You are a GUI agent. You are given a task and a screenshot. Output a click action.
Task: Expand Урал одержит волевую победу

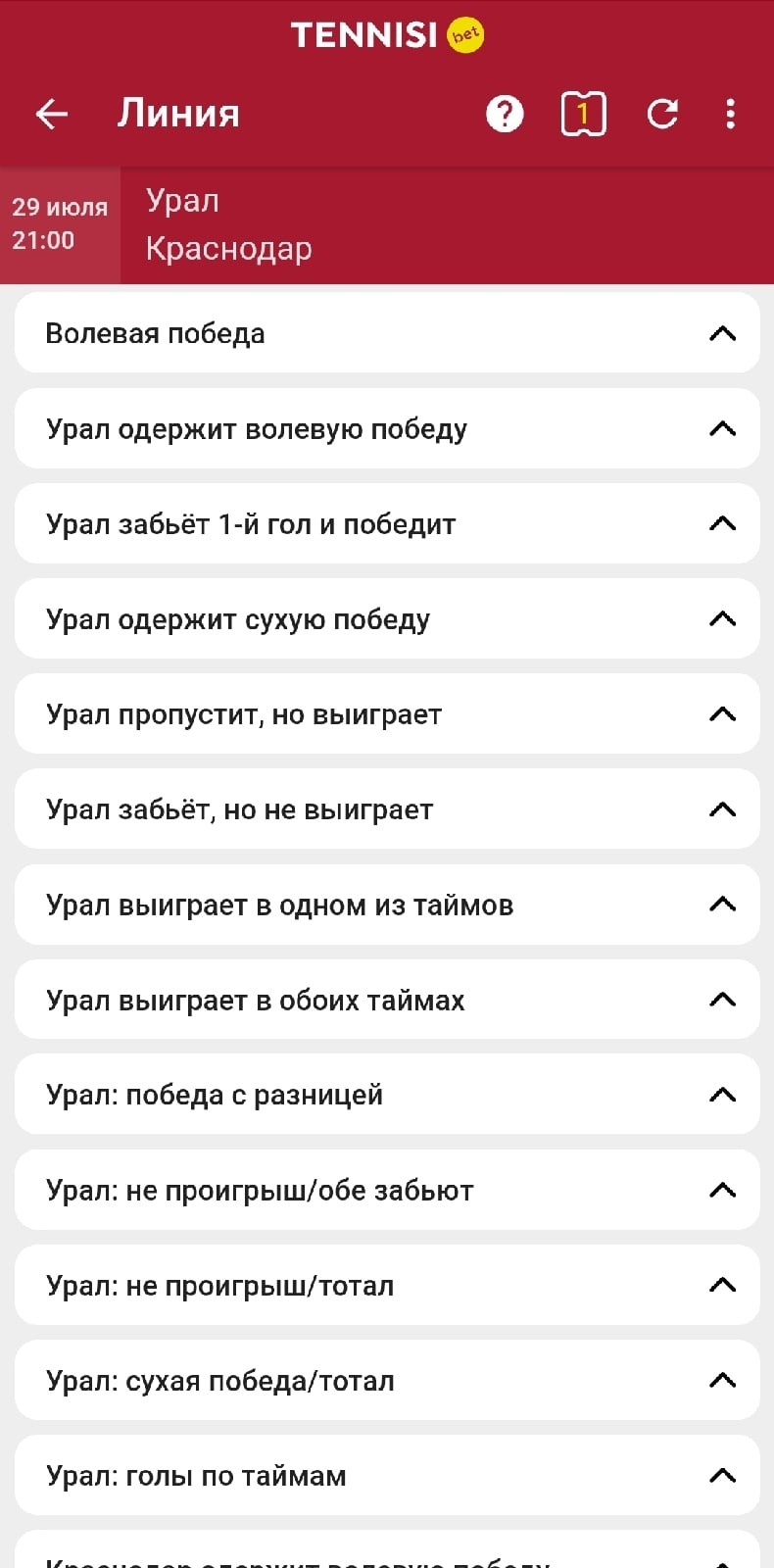point(387,428)
